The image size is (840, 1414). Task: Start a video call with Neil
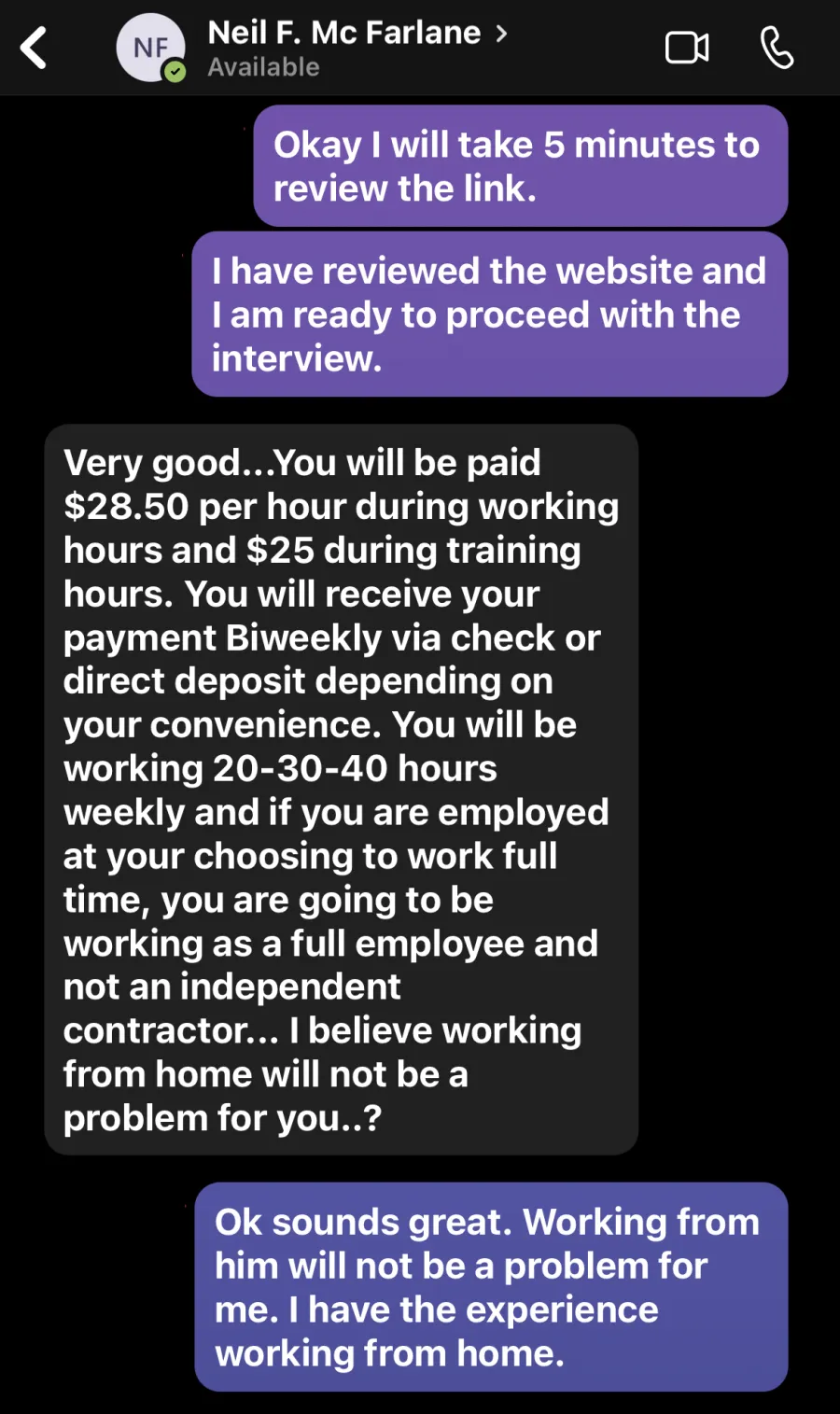687,48
